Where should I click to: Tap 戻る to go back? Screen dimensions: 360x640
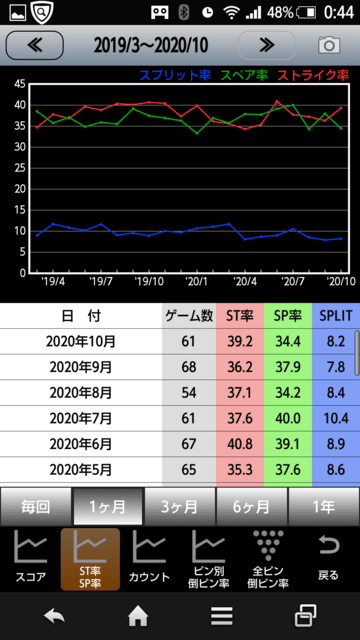(x=329, y=559)
